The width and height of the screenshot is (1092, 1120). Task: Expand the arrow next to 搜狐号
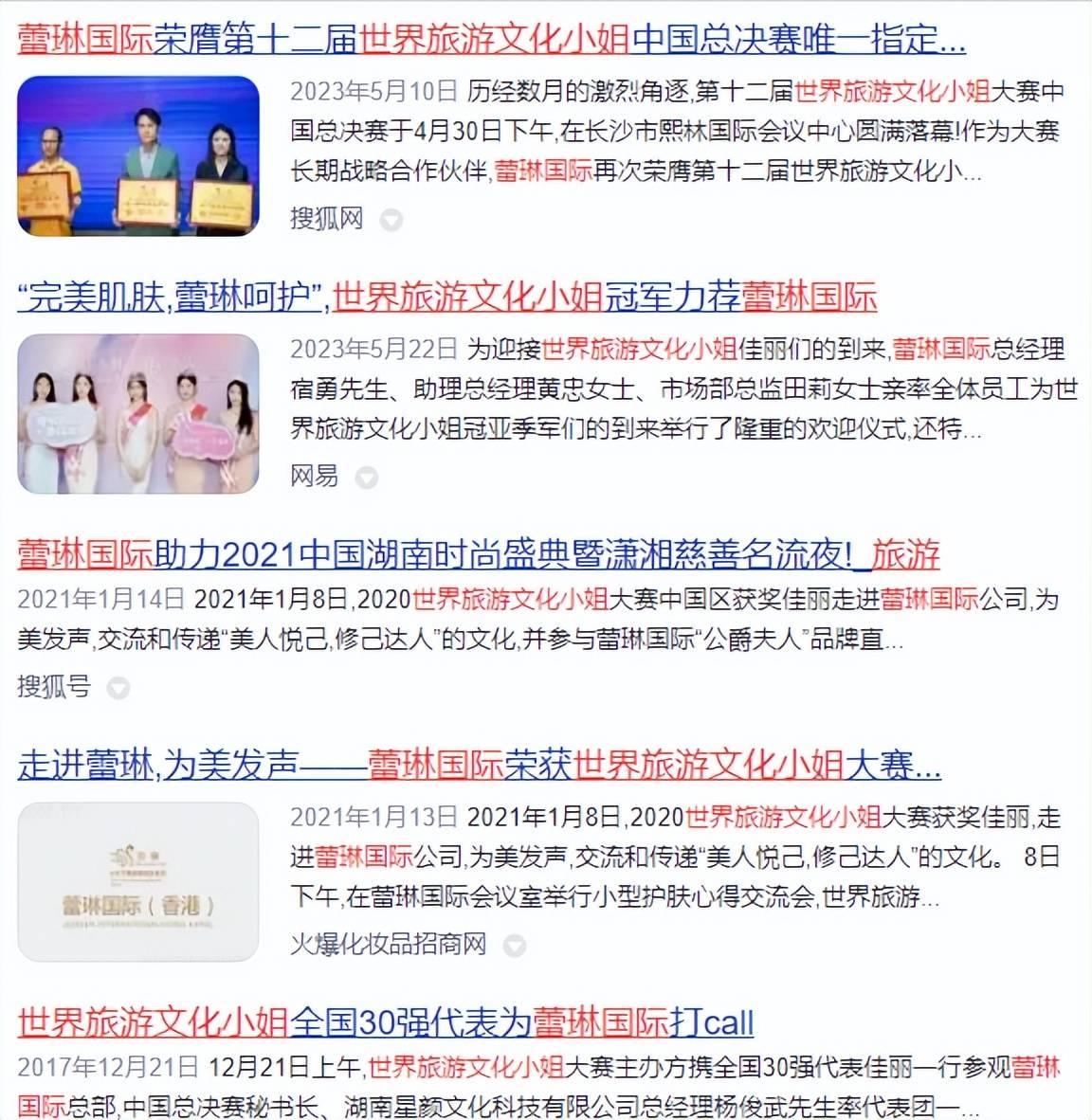(118, 688)
